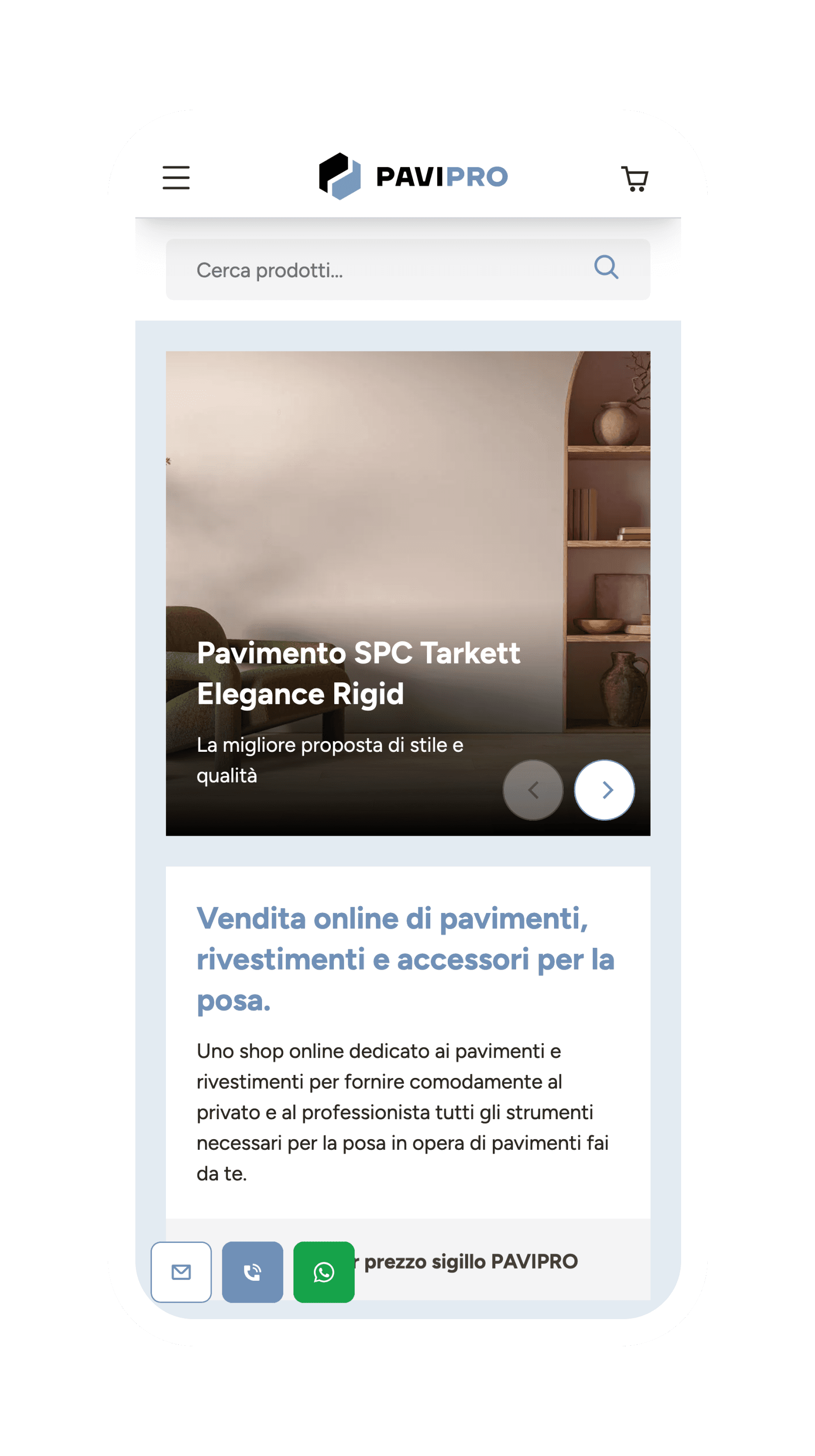
Task: Open the hamburger menu
Action: click(176, 178)
